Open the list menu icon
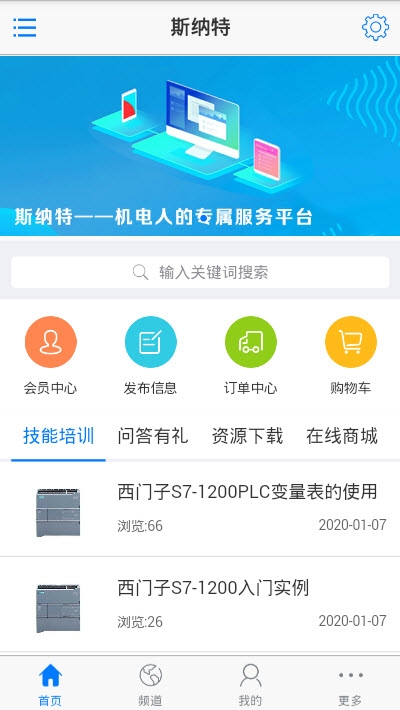 [x=24, y=28]
